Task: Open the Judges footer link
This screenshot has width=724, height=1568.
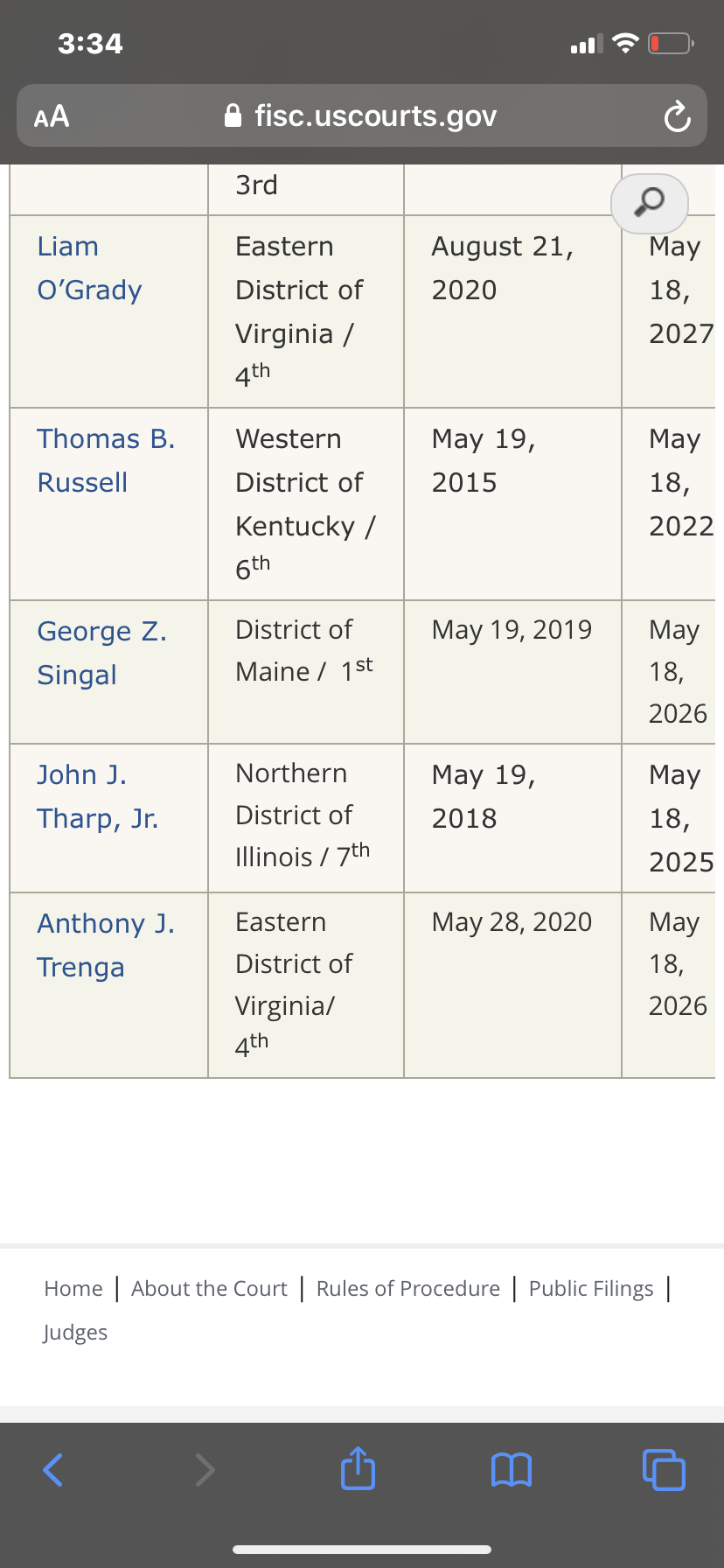Action: point(75,1332)
